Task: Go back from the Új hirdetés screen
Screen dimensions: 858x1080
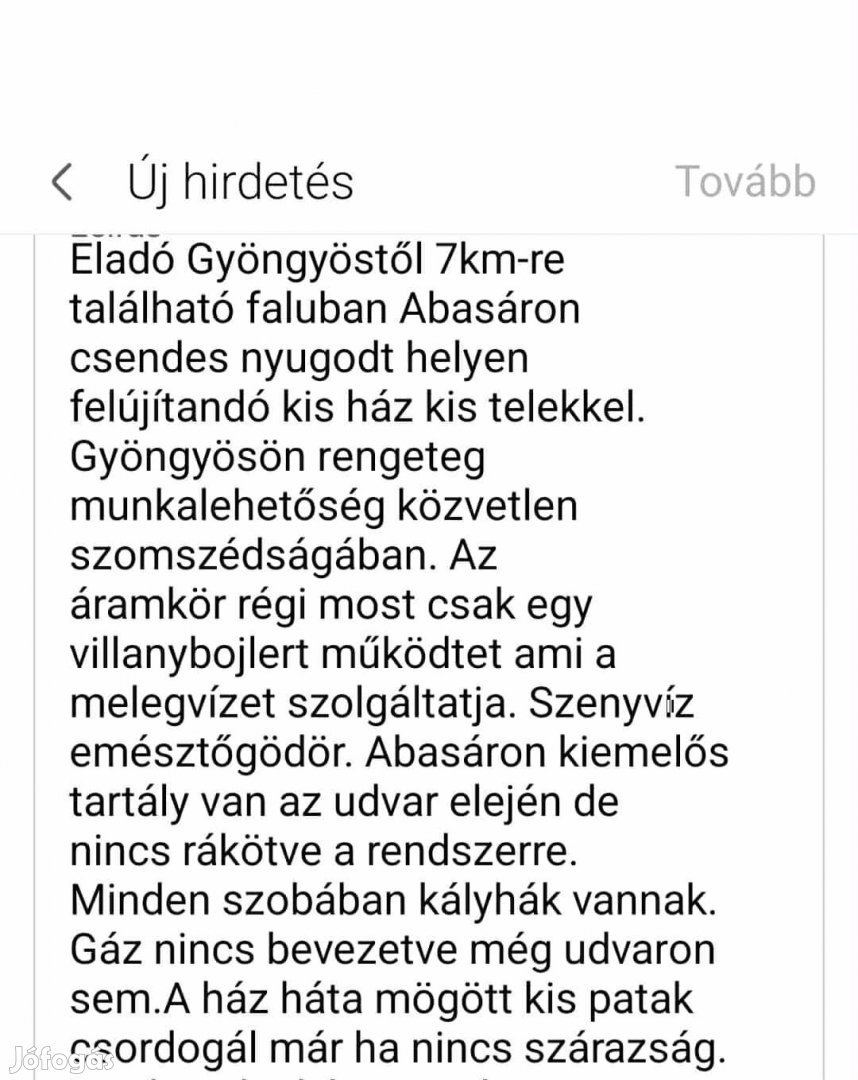Action: tap(62, 183)
